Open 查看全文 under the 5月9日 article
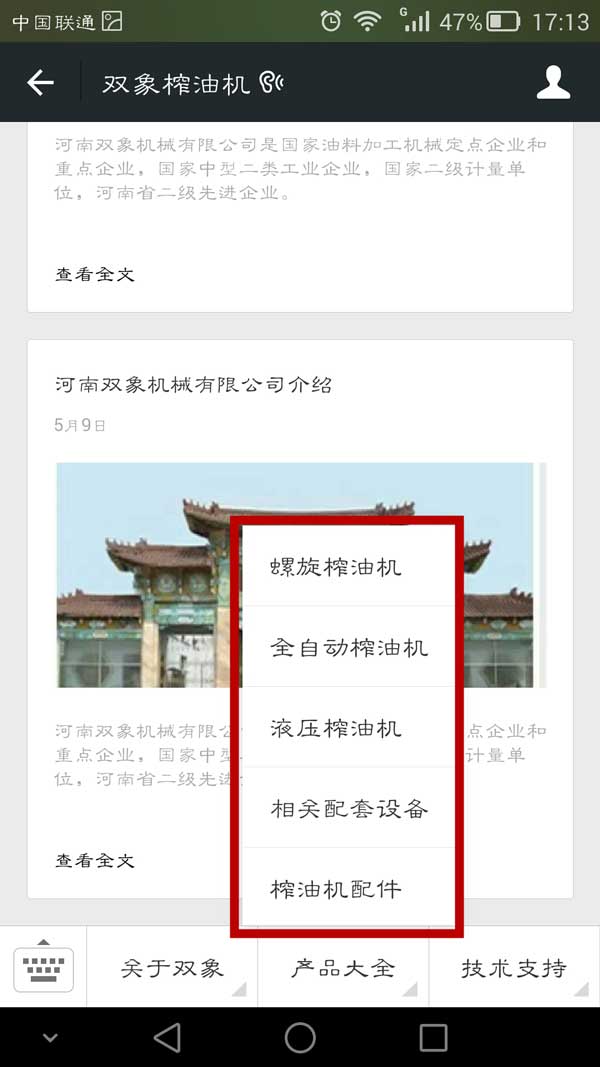 coord(95,860)
